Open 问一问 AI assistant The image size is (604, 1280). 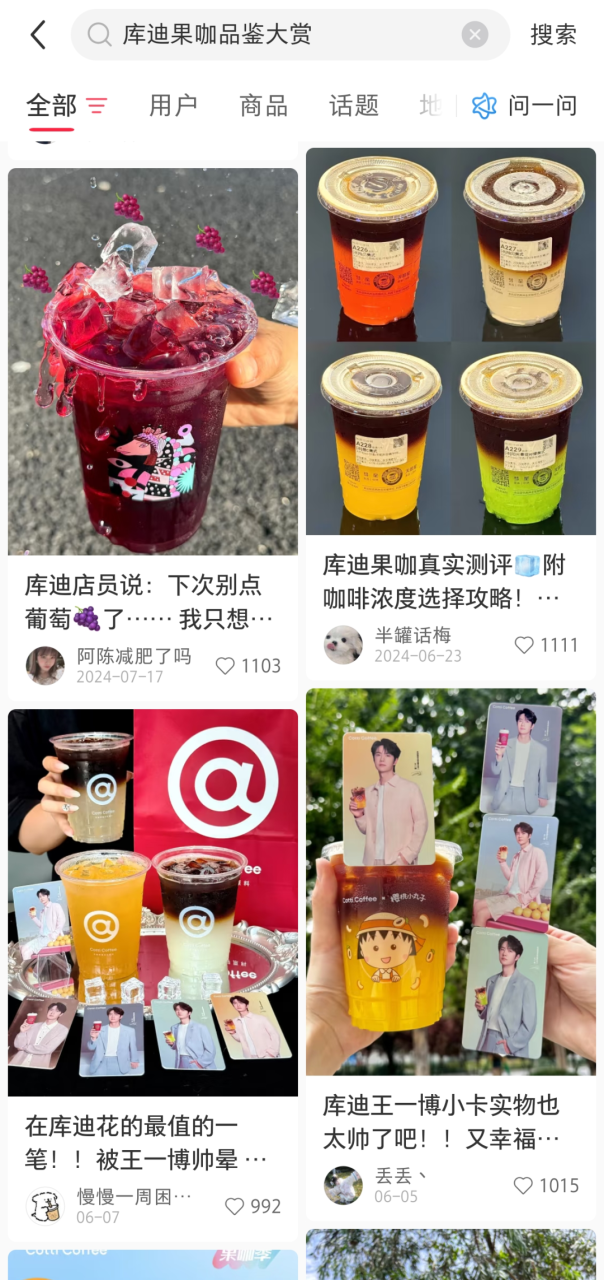tap(525, 105)
